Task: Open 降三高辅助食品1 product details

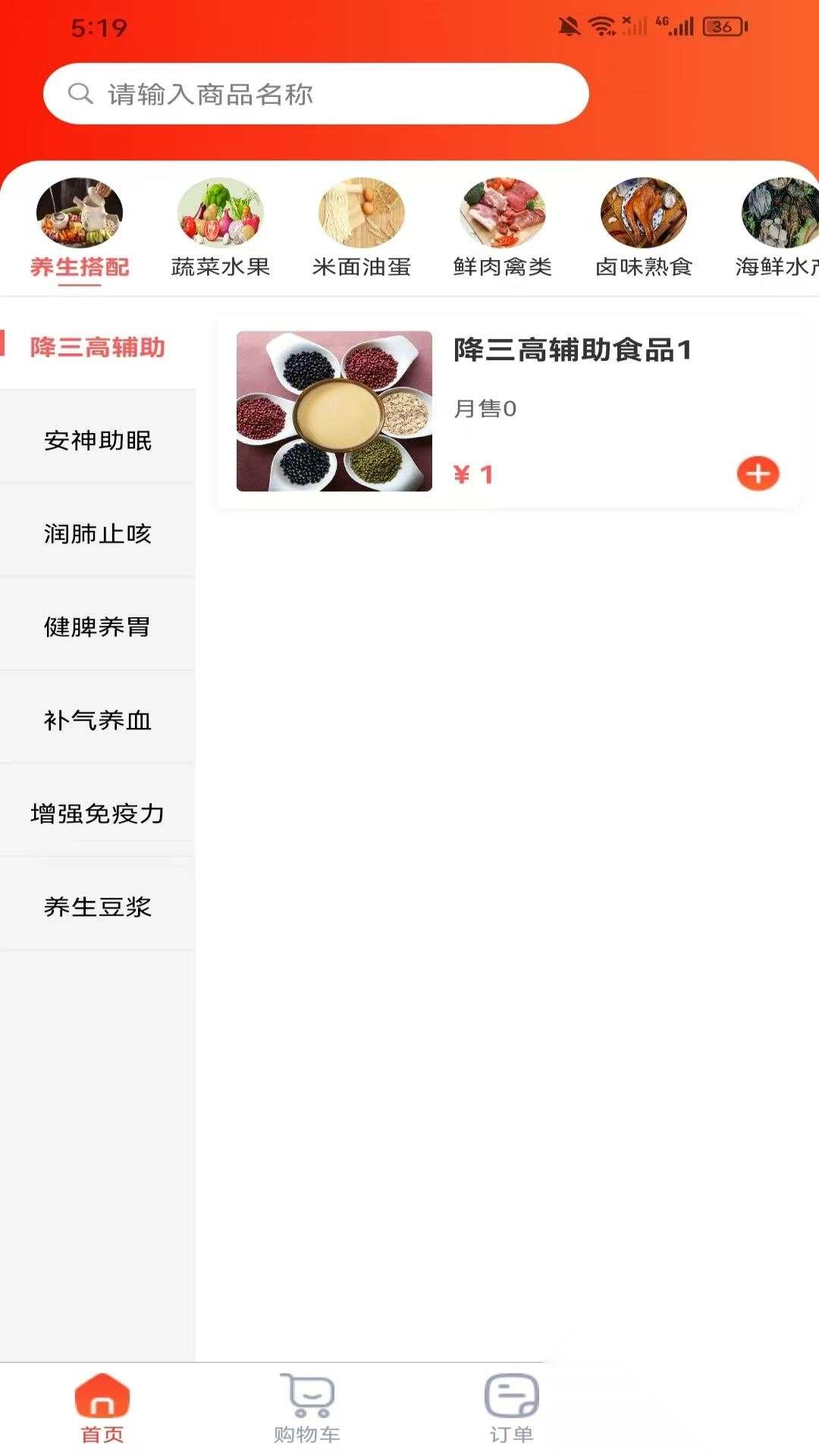Action: point(574,350)
